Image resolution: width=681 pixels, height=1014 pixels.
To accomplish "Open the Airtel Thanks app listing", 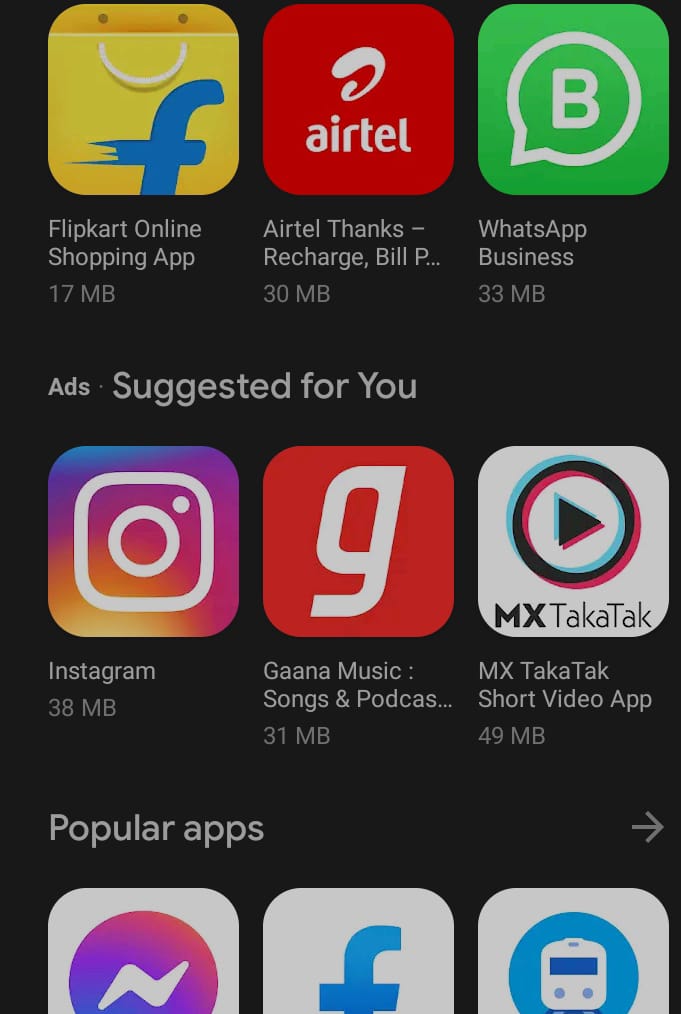I will click(358, 100).
